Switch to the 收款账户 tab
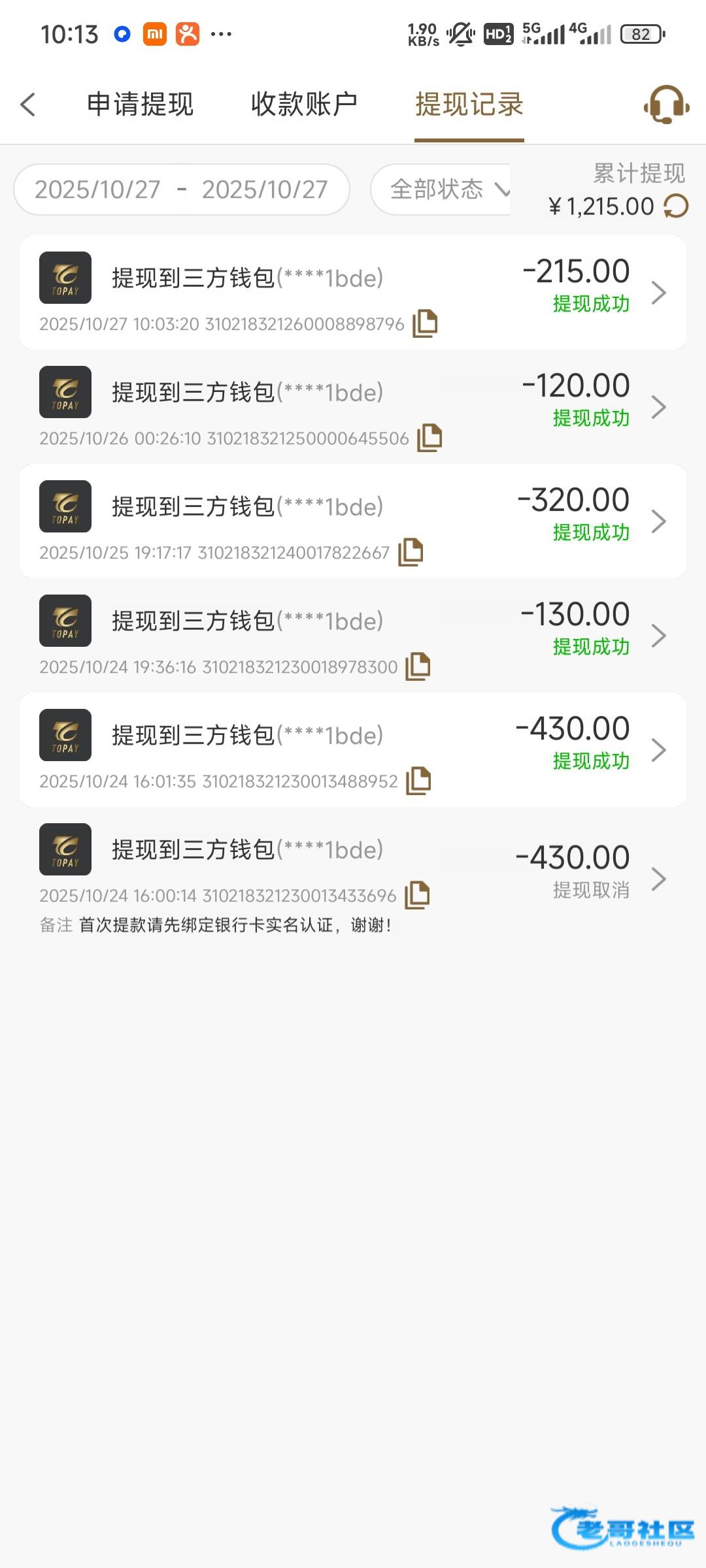The height and width of the screenshot is (1568, 706). point(304,105)
